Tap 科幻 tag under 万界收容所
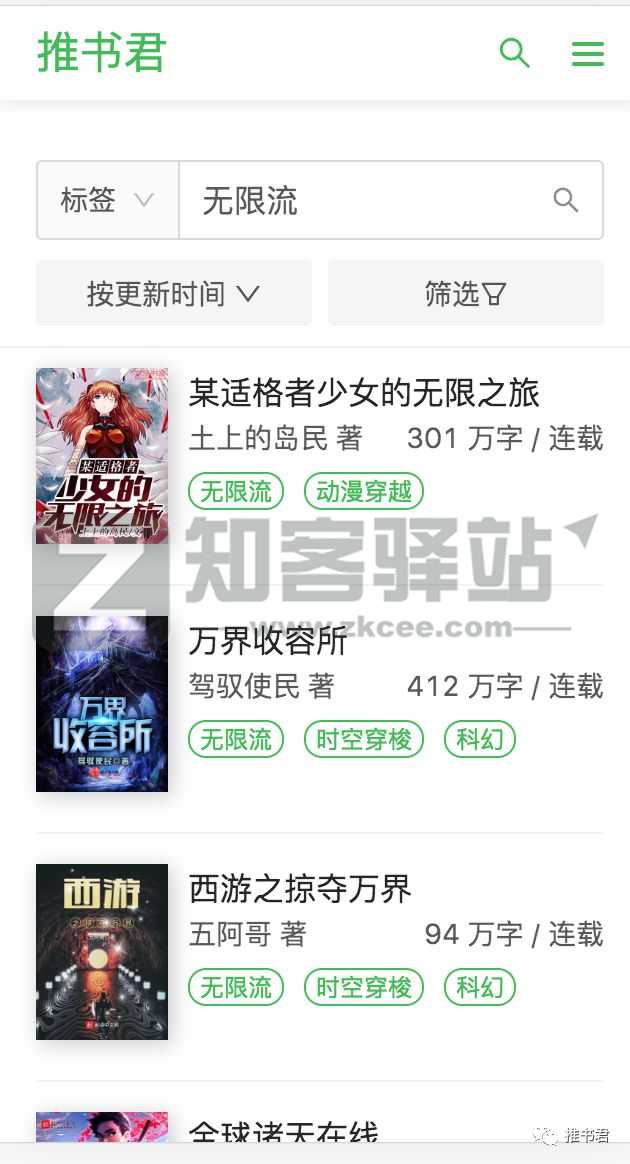 [x=479, y=739]
